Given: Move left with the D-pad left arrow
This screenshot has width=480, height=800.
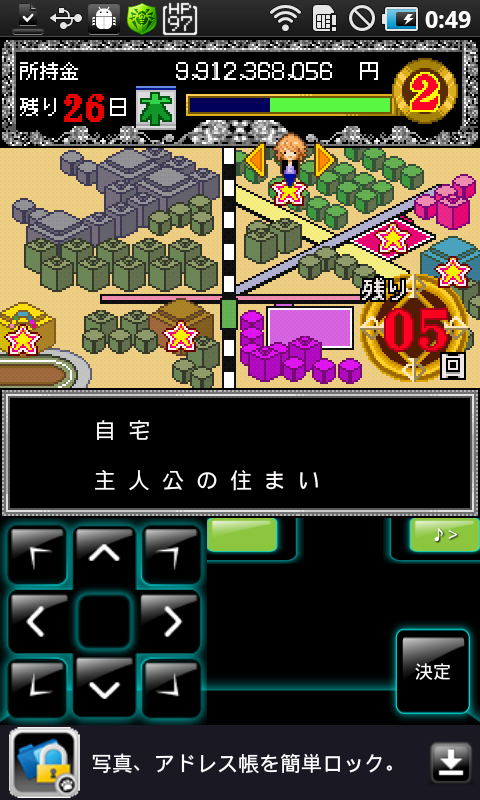Looking at the screenshot, I should pyautogui.click(x=38, y=621).
